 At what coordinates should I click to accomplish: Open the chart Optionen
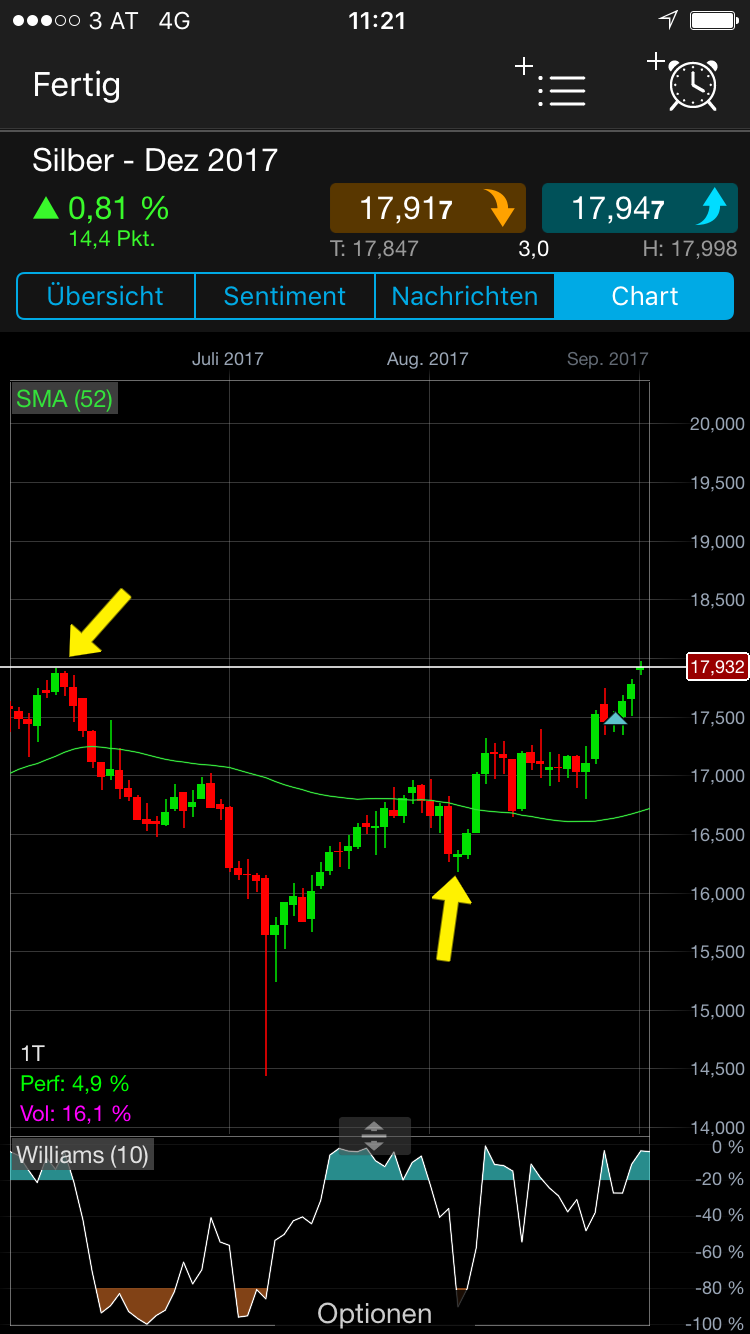[x=374, y=1312]
